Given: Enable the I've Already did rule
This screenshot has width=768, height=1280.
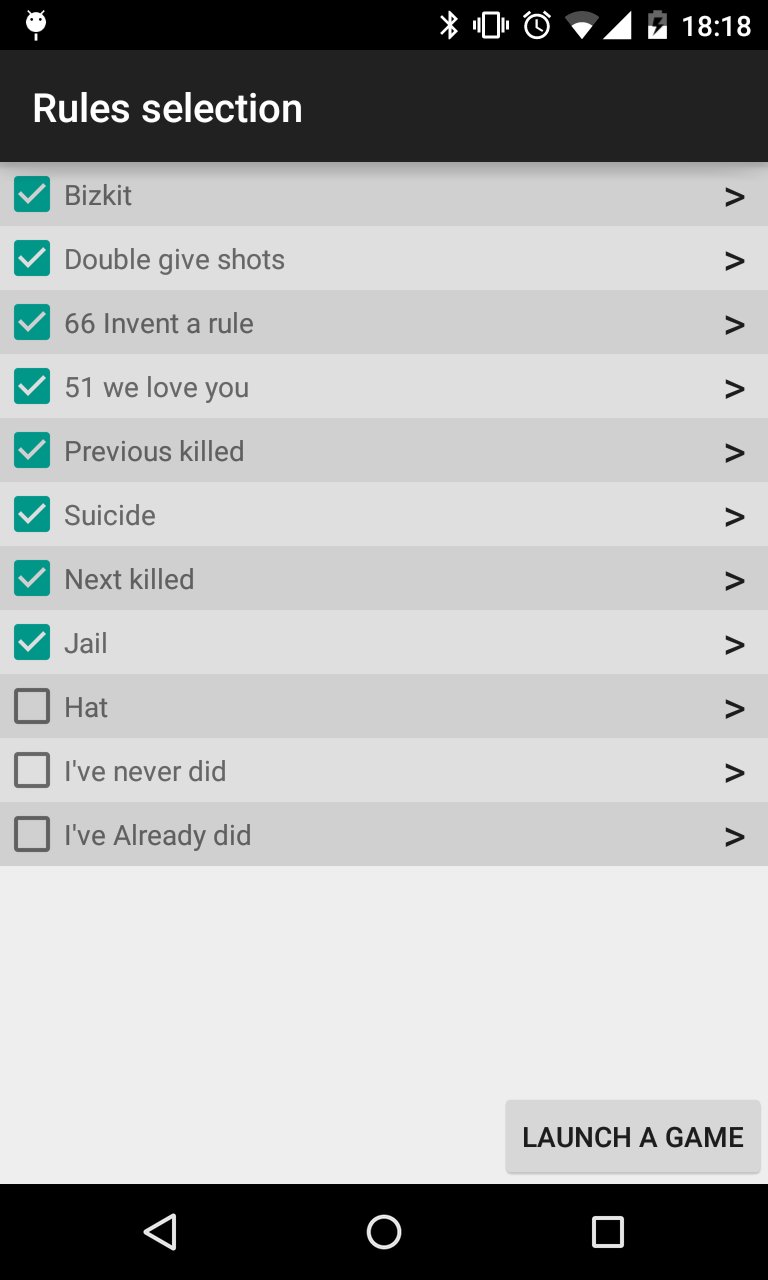Looking at the screenshot, I should pos(32,834).
